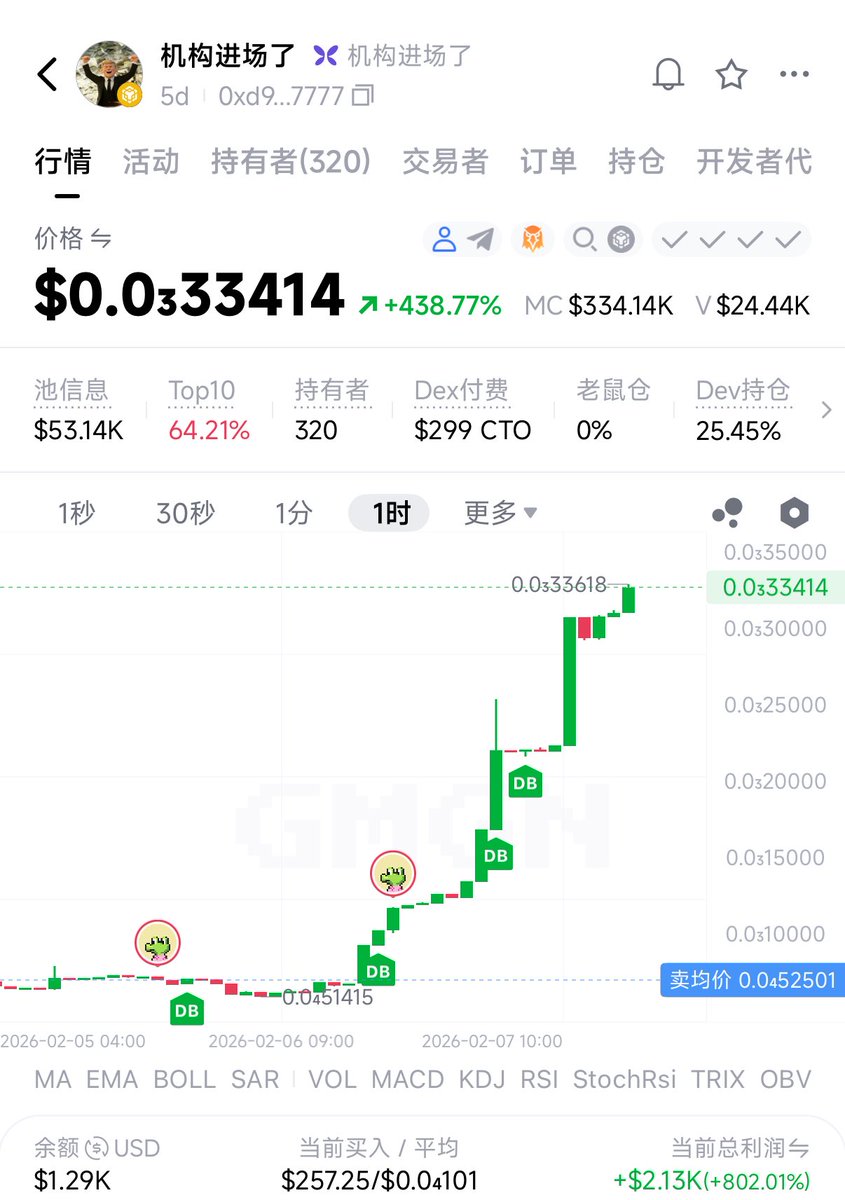
Task: Go back using the arrow
Action: coord(47,74)
